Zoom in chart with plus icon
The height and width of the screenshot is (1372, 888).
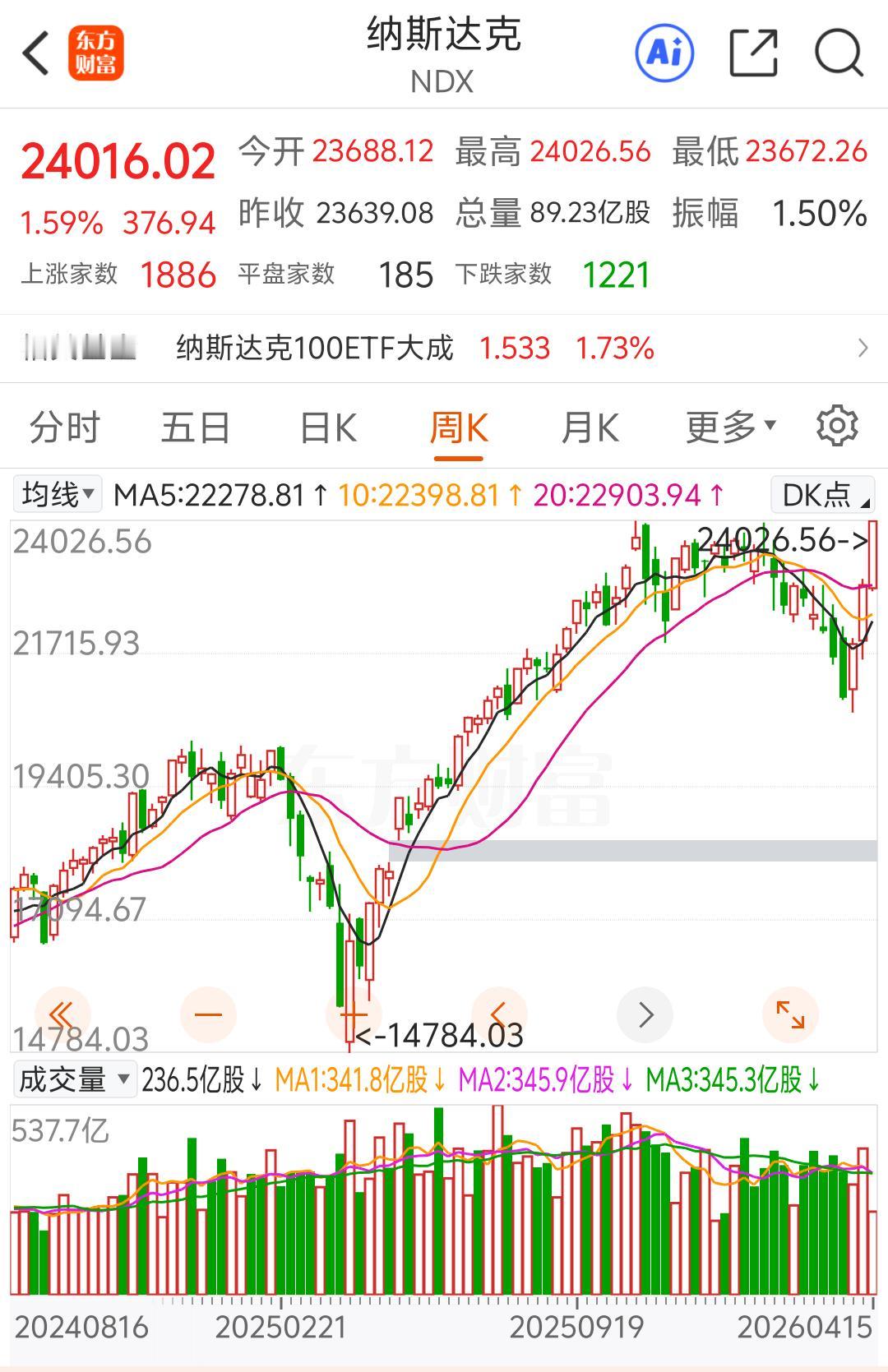[354, 1014]
